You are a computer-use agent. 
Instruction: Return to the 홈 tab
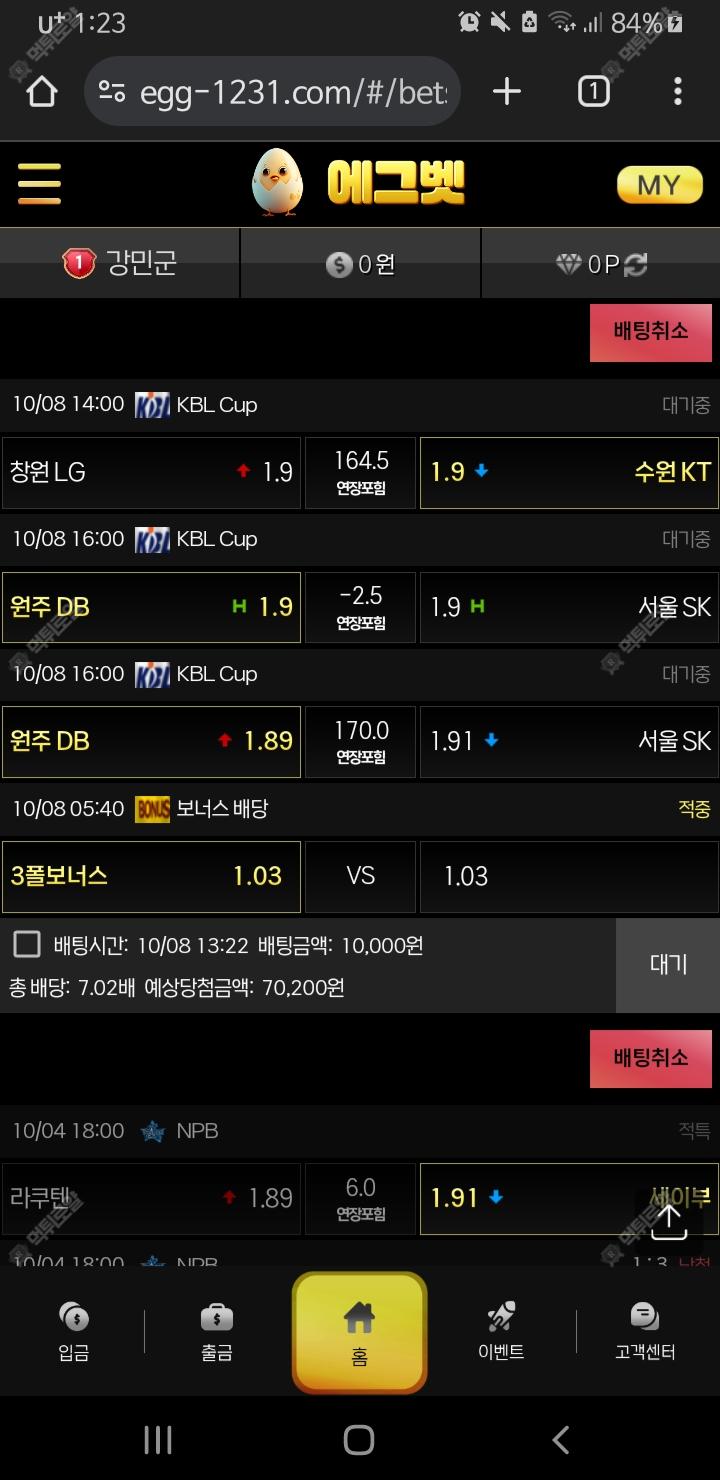click(x=359, y=1332)
